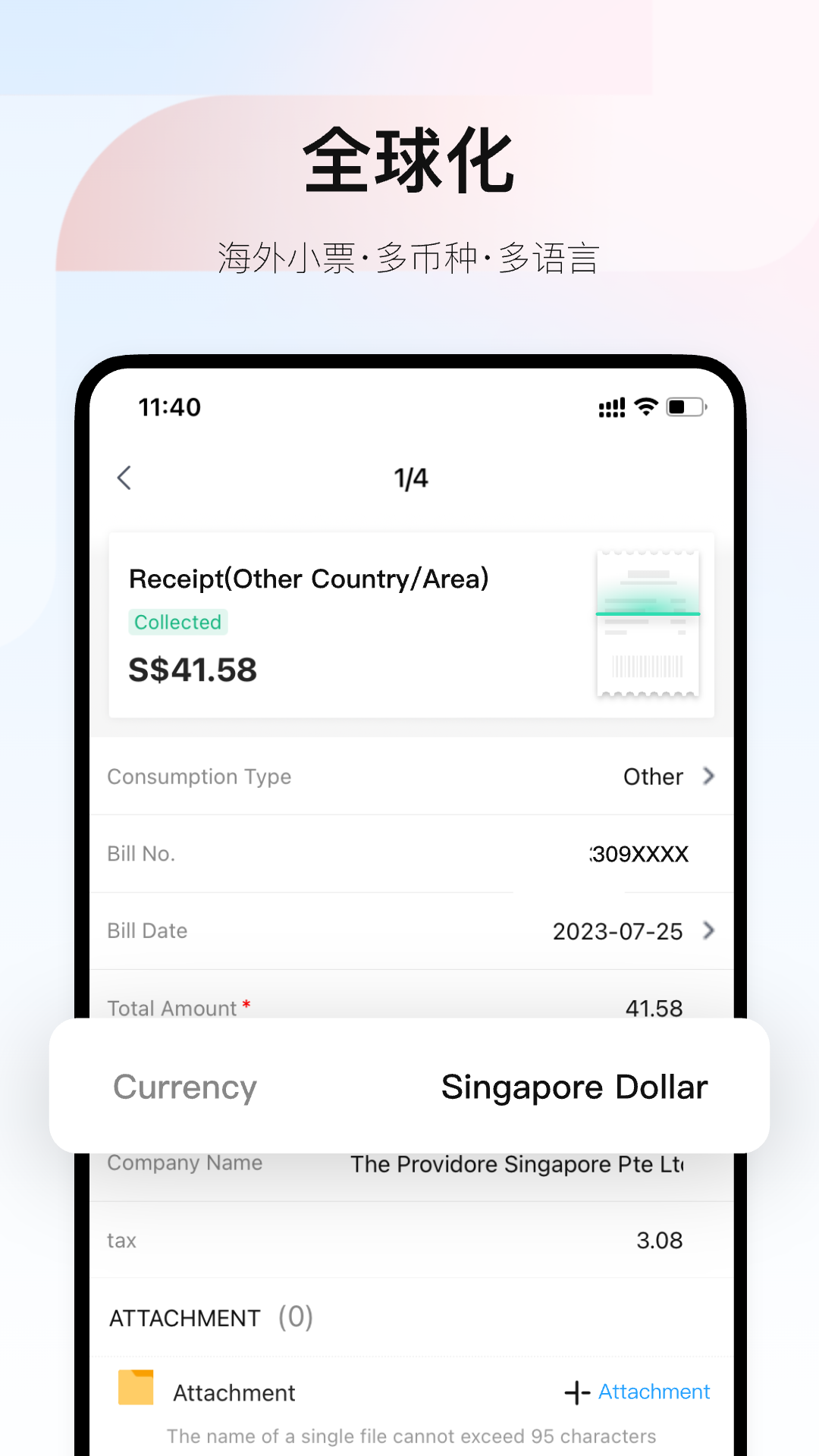The height and width of the screenshot is (1456, 819).
Task: Click the Attachment link to add a file
Action: [654, 1392]
